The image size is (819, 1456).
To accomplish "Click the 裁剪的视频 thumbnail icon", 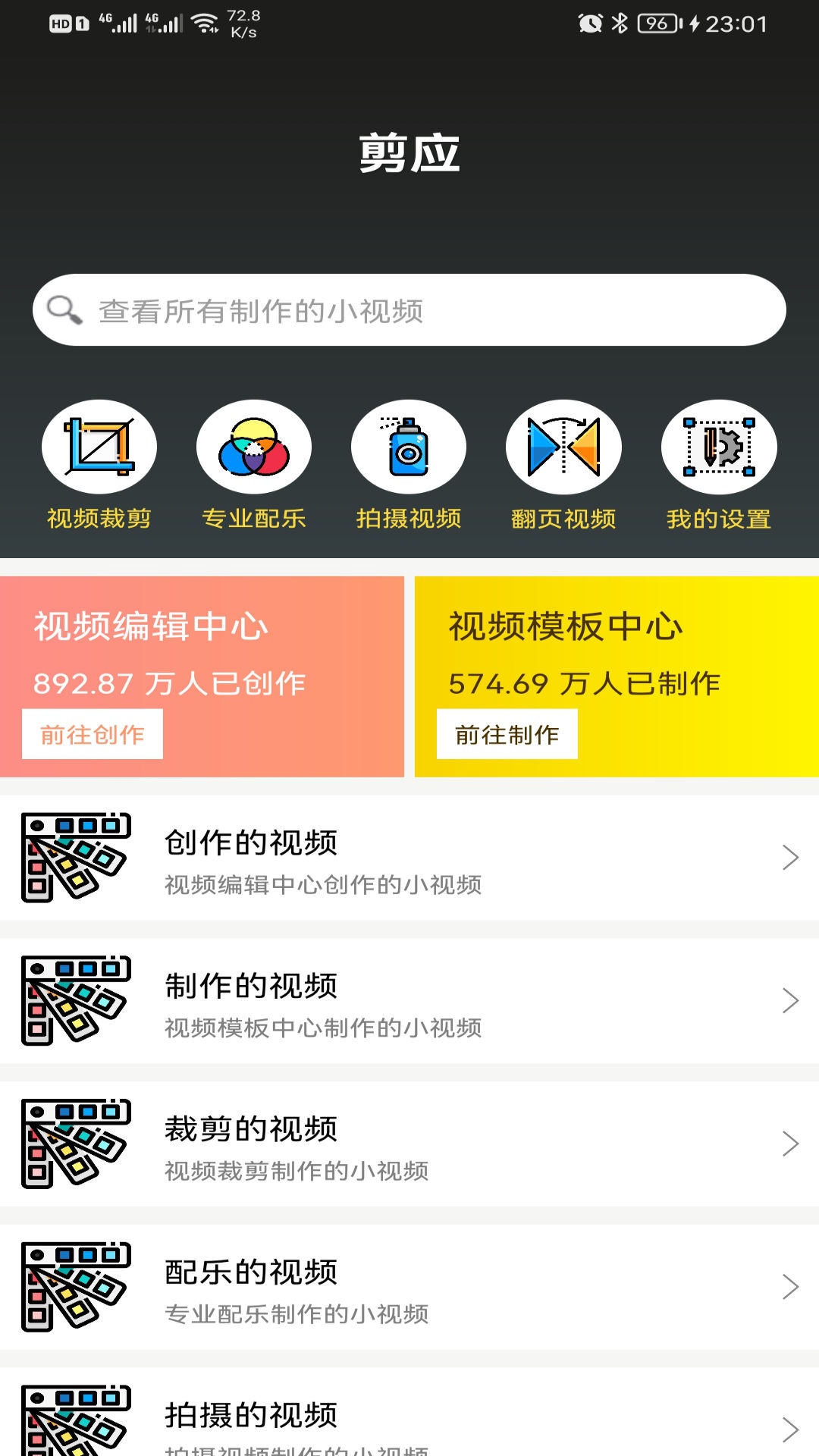I will (x=76, y=1141).
